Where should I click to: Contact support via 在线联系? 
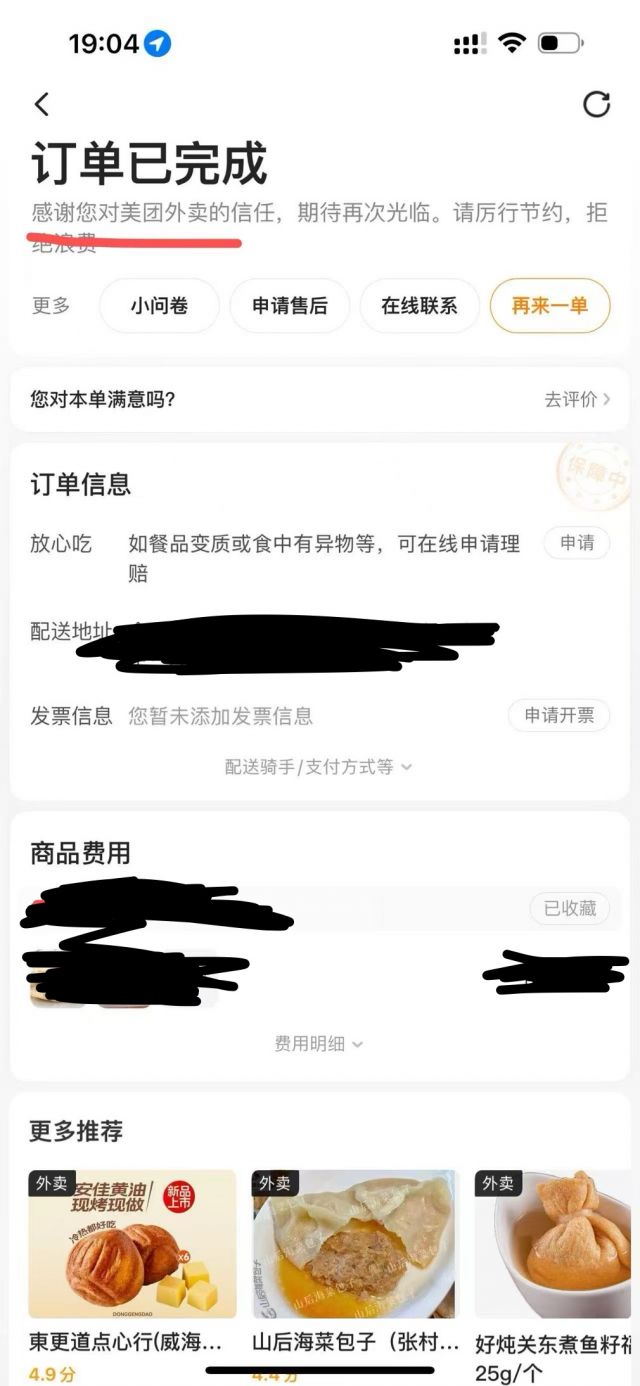[419, 306]
